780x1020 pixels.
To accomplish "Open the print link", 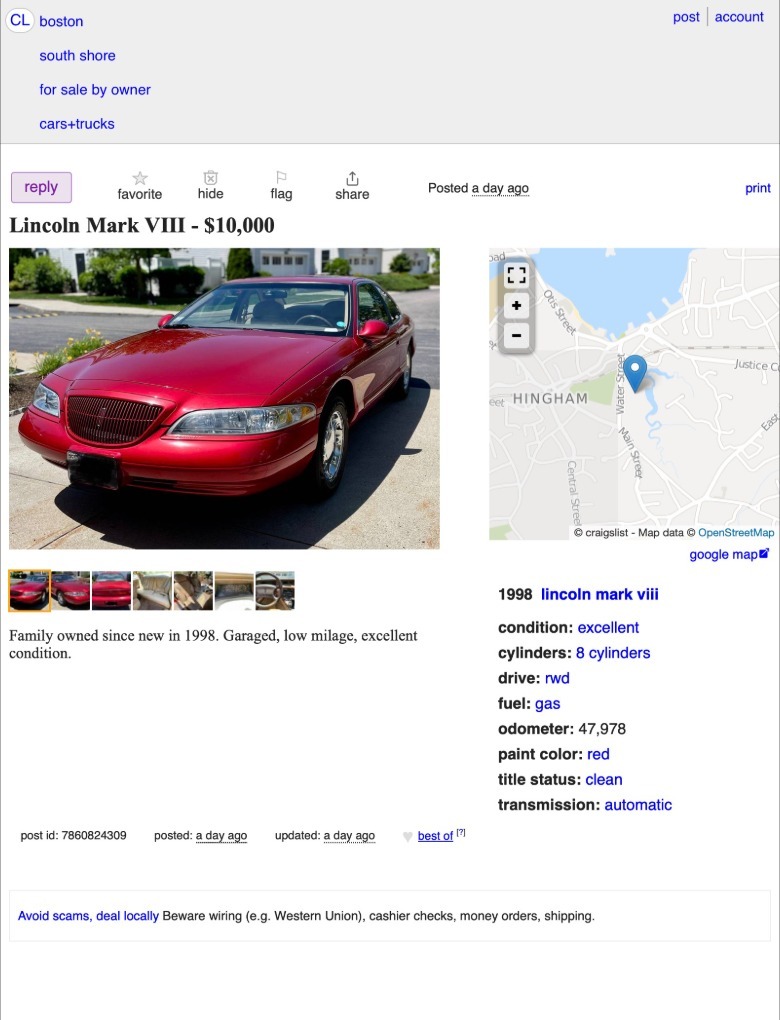I will pyautogui.click(x=758, y=188).
